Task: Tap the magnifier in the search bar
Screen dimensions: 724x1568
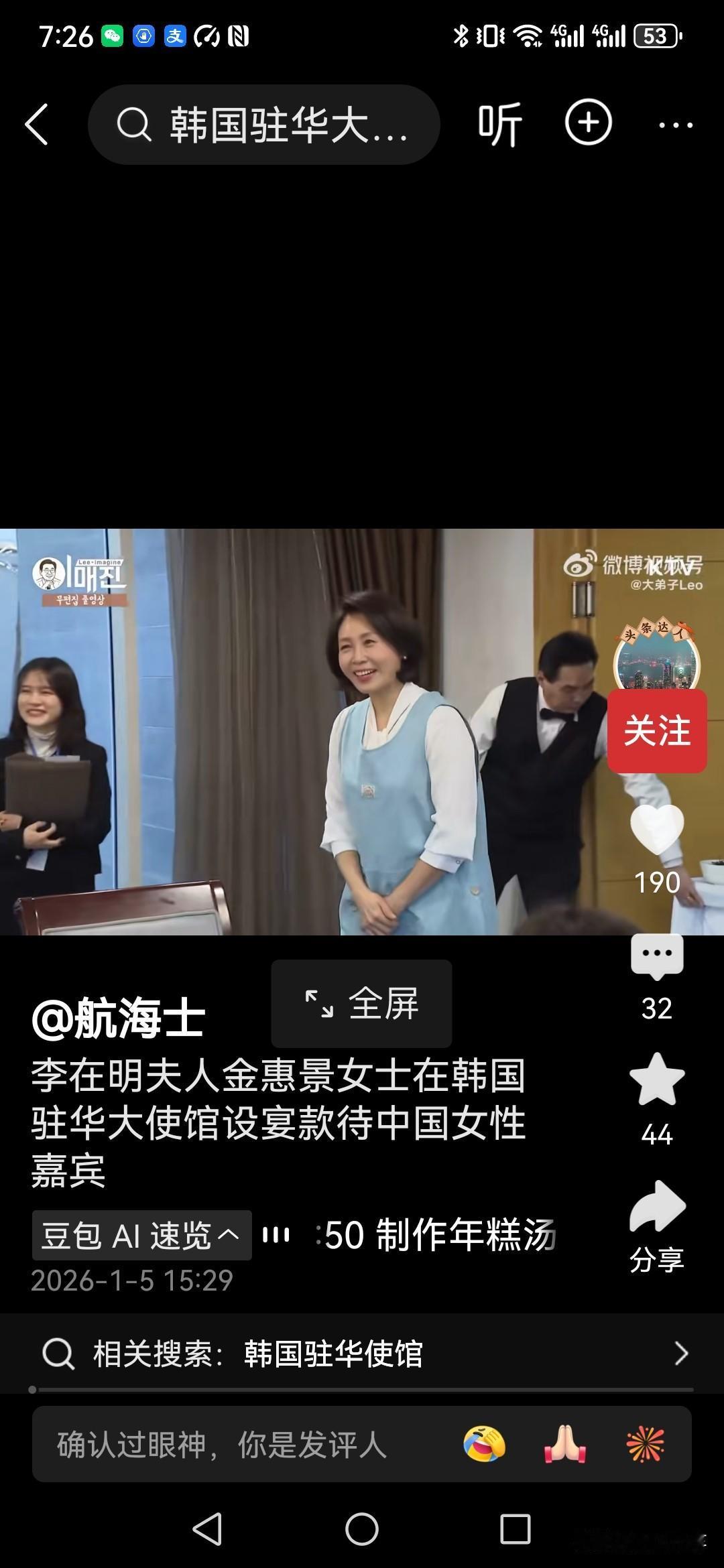Action: [x=134, y=125]
